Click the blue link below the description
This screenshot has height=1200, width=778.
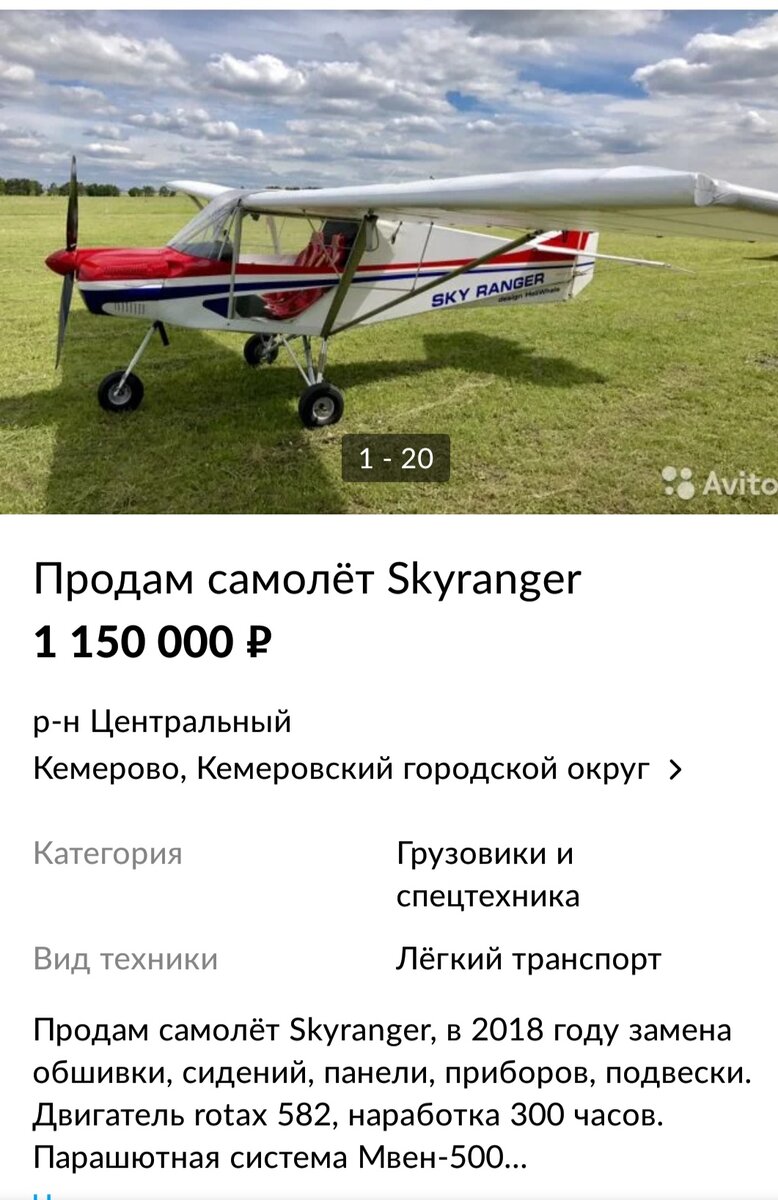click(x=45, y=1195)
